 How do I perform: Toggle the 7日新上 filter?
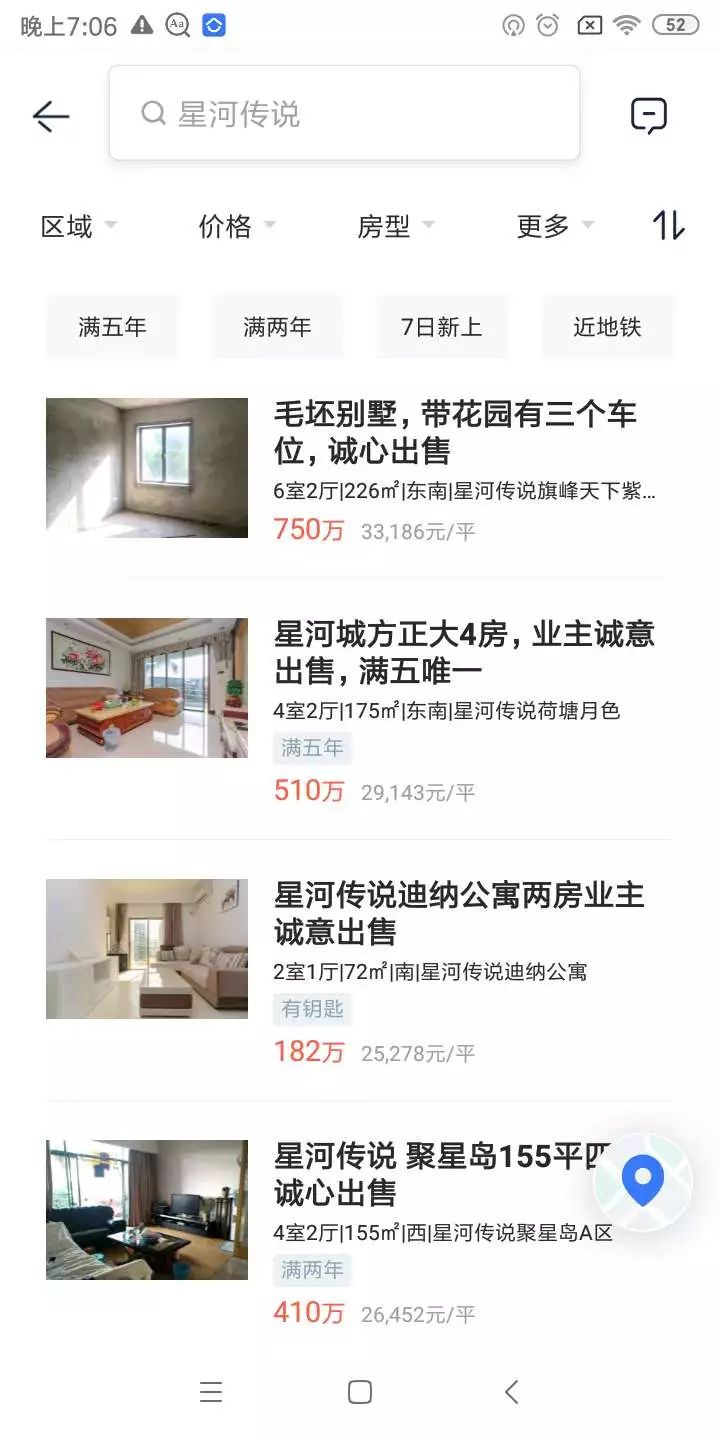coord(440,326)
